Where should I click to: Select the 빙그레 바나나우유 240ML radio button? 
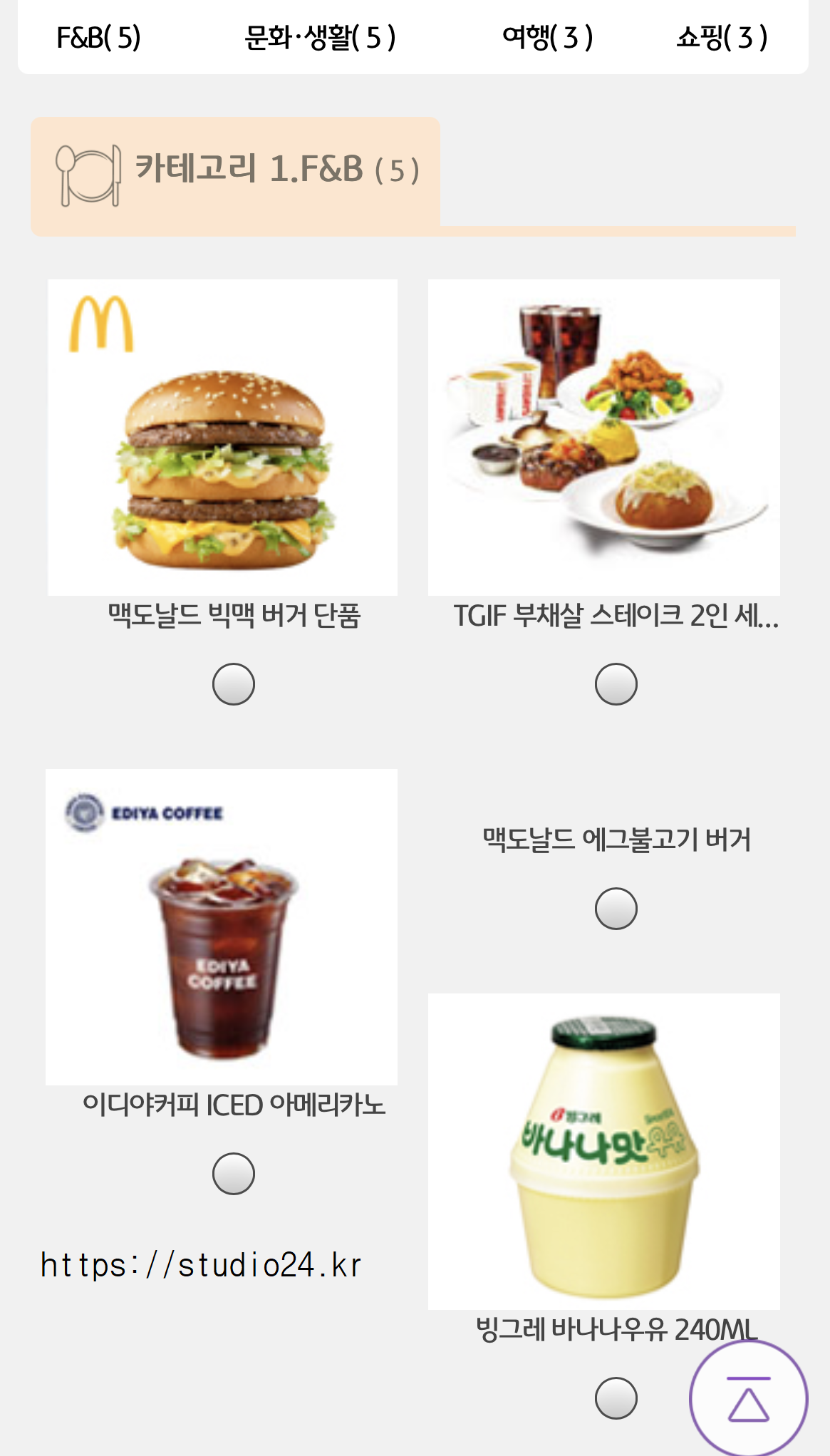tap(616, 1398)
